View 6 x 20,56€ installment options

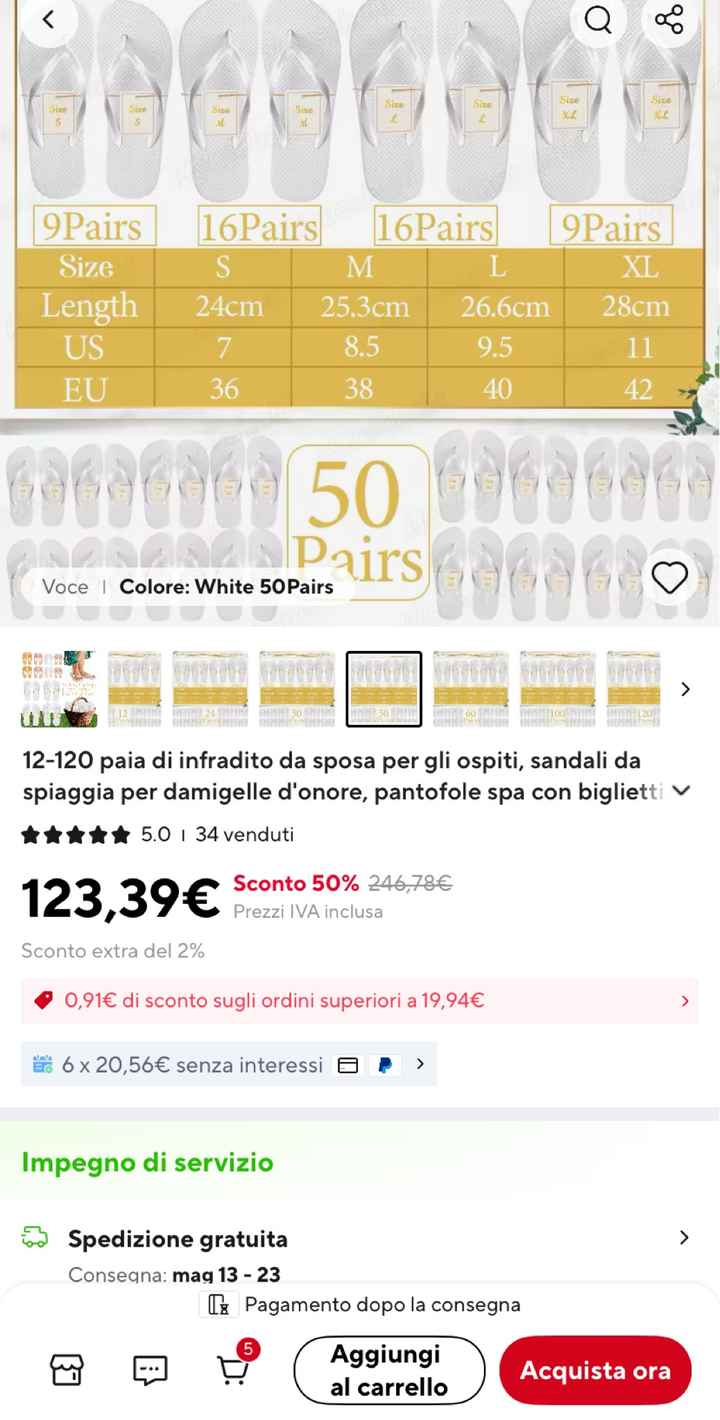[229, 1065]
